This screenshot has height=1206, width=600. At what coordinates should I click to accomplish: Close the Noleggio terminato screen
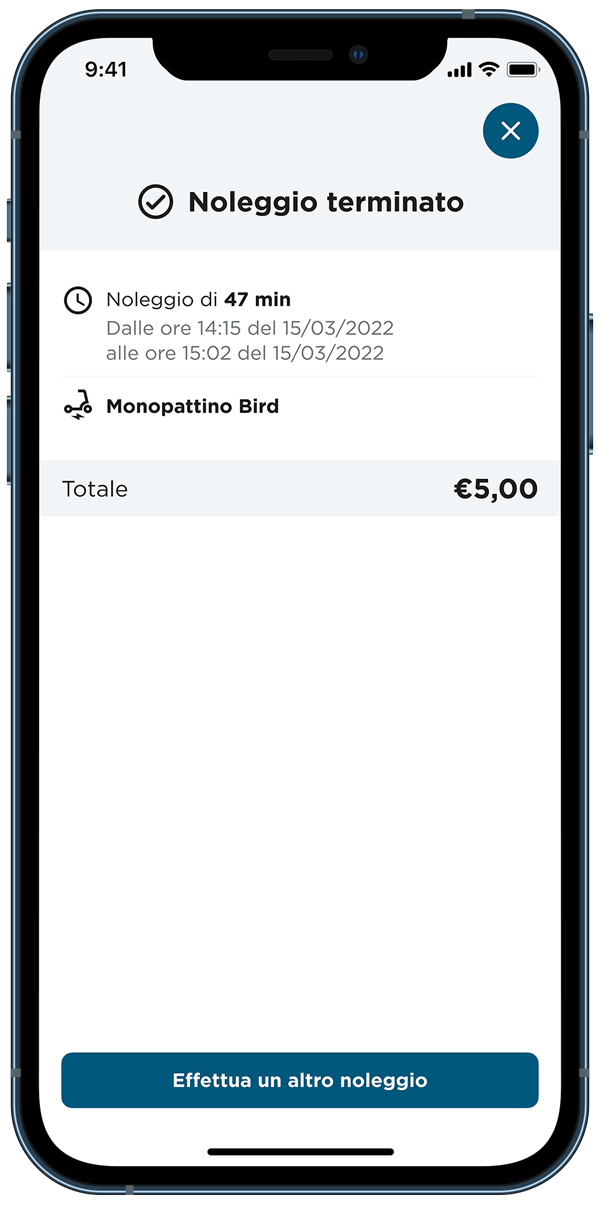(510, 131)
